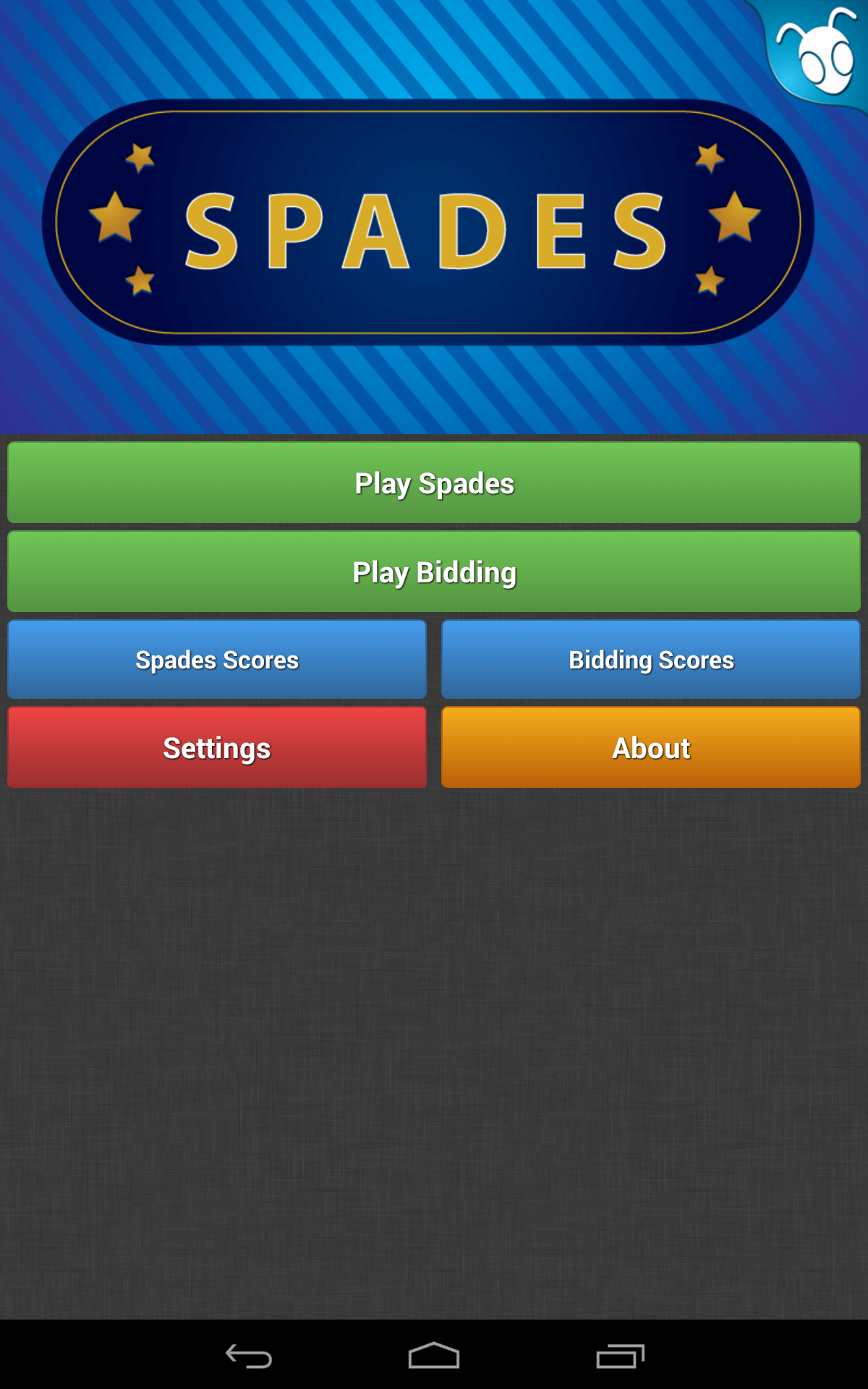Click the green Play Bidding banner
Viewport: 868px width, 1389px height.
pyautogui.click(x=433, y=571)
